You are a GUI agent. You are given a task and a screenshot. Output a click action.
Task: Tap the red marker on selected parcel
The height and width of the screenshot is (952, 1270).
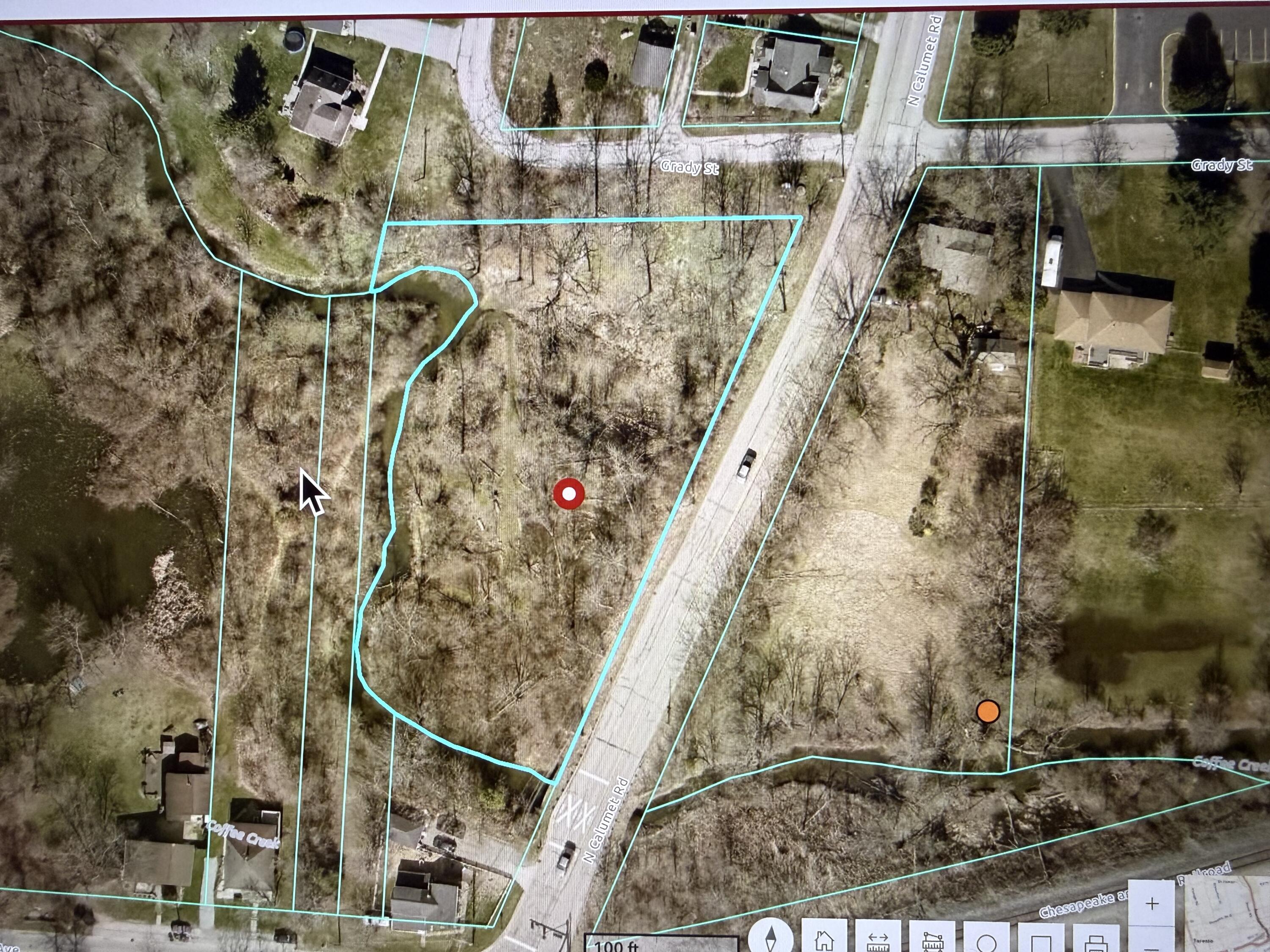point(569,493)
